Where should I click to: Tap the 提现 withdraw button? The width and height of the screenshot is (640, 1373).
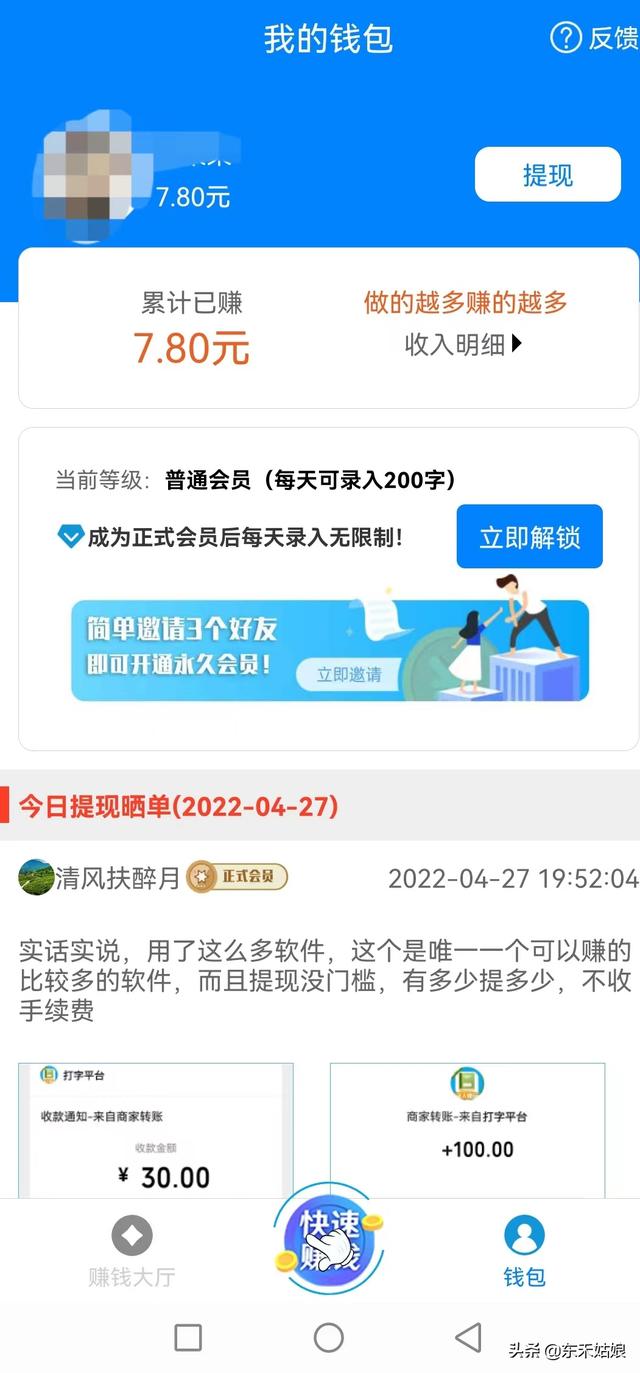[x=548, y=175]
